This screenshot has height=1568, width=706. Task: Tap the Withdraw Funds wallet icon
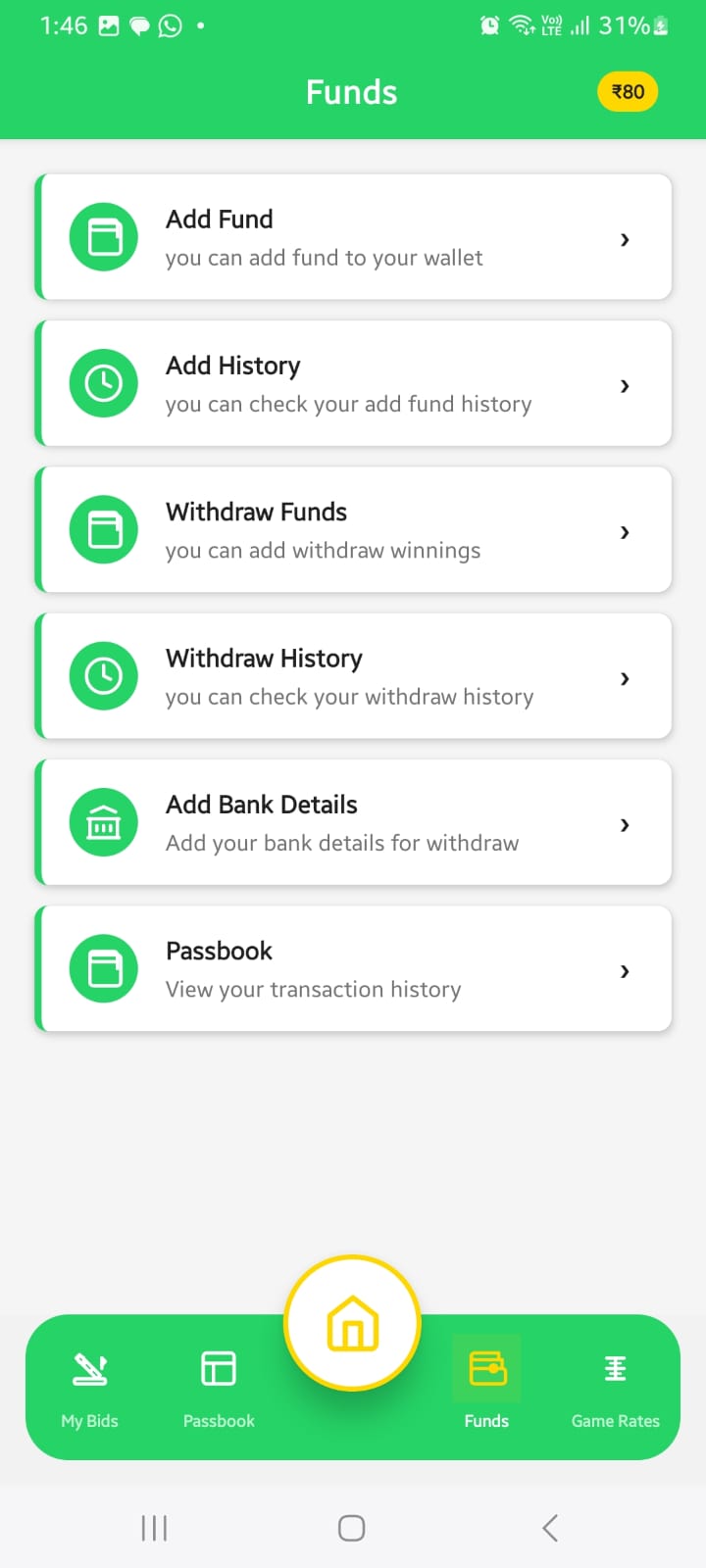103,529
